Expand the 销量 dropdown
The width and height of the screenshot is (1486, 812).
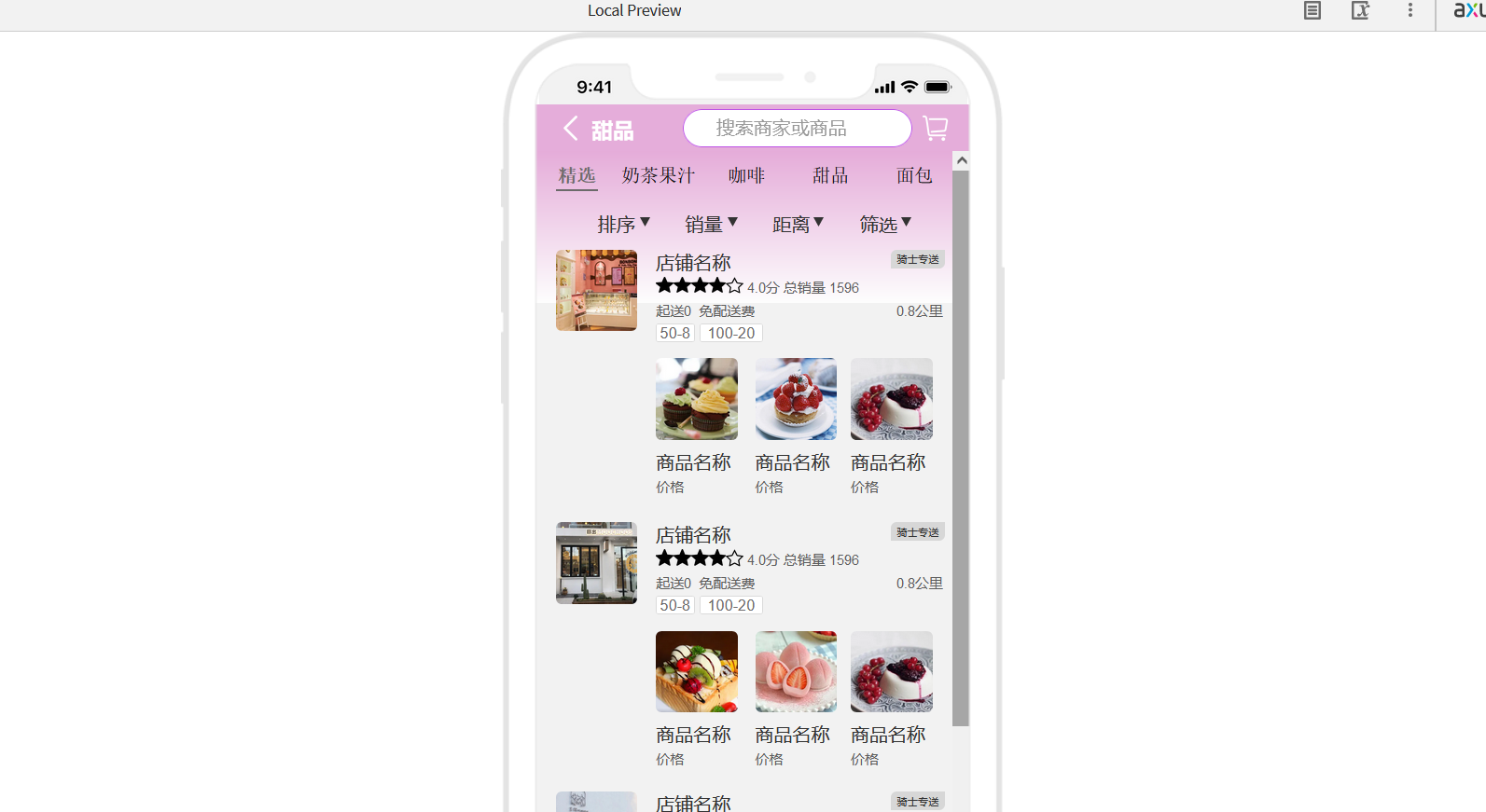(x=711, y=225)
